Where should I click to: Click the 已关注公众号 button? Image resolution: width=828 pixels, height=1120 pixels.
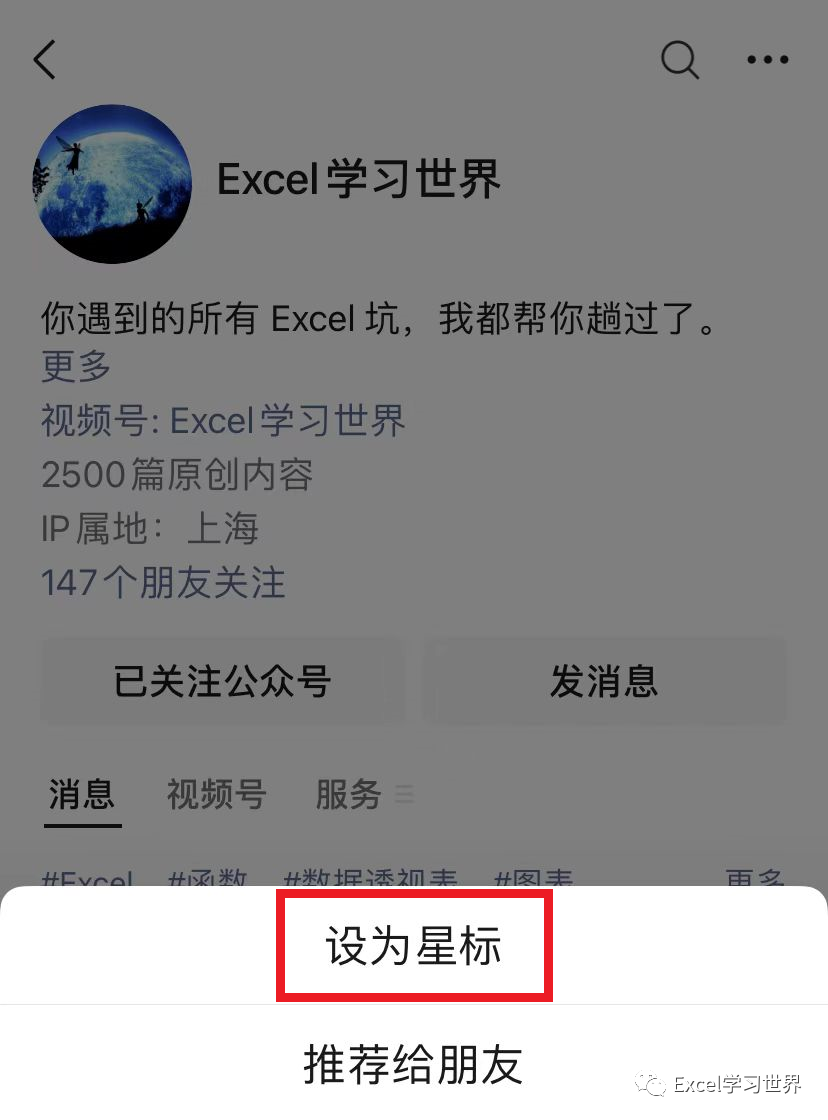pyautogui.click(x=222, y=681)
